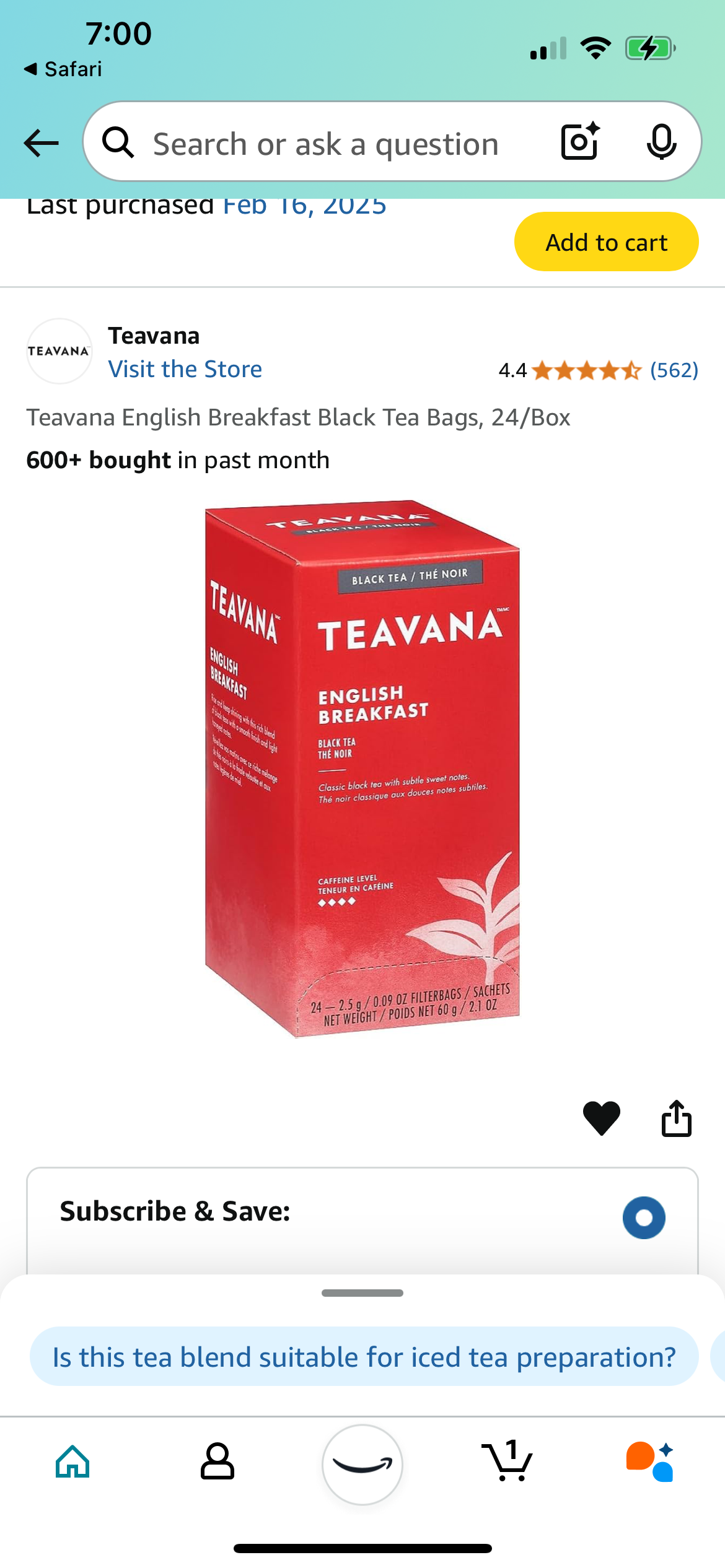The height and width of the screenshot is (1568, 725).
Task: Open the camera lens search
Action: pyautogui.click(x=580, y=142)
